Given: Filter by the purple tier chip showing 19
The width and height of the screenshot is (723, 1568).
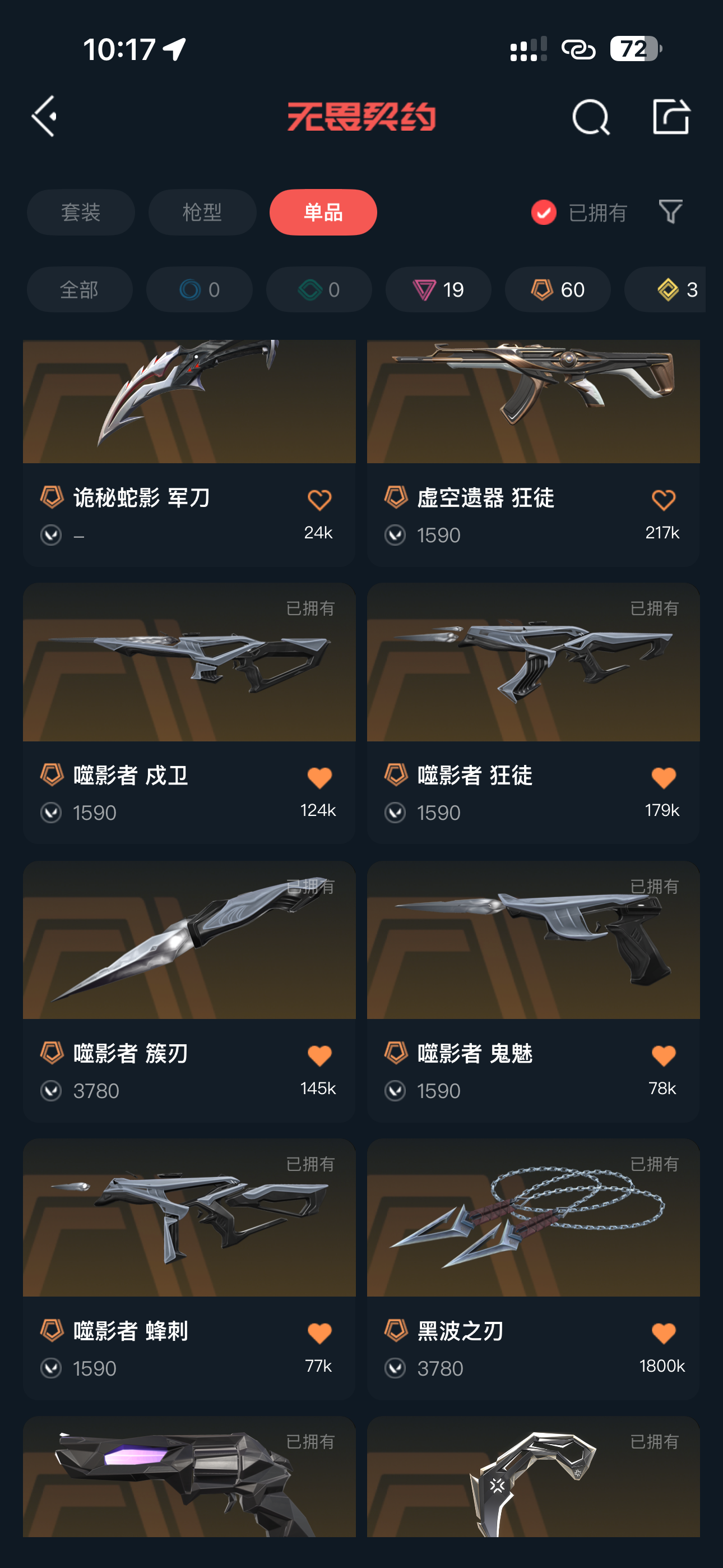Looking at the screenshot, I should tap(438, 290).
